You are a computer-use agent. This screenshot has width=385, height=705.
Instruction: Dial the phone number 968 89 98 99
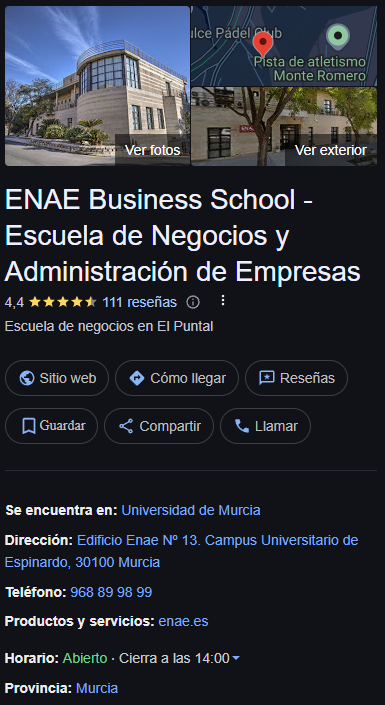[111, 592]
